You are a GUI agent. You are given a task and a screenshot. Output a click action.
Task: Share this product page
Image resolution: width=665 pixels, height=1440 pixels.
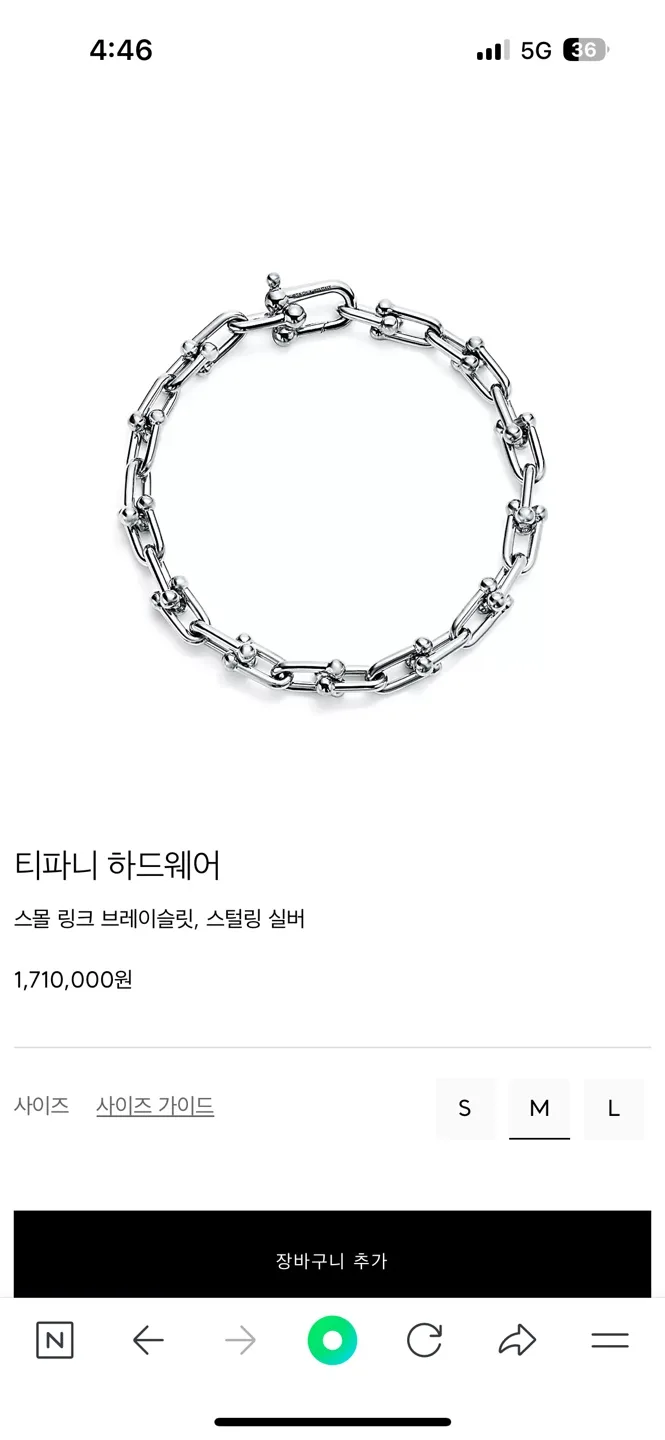coord(517,1340)
